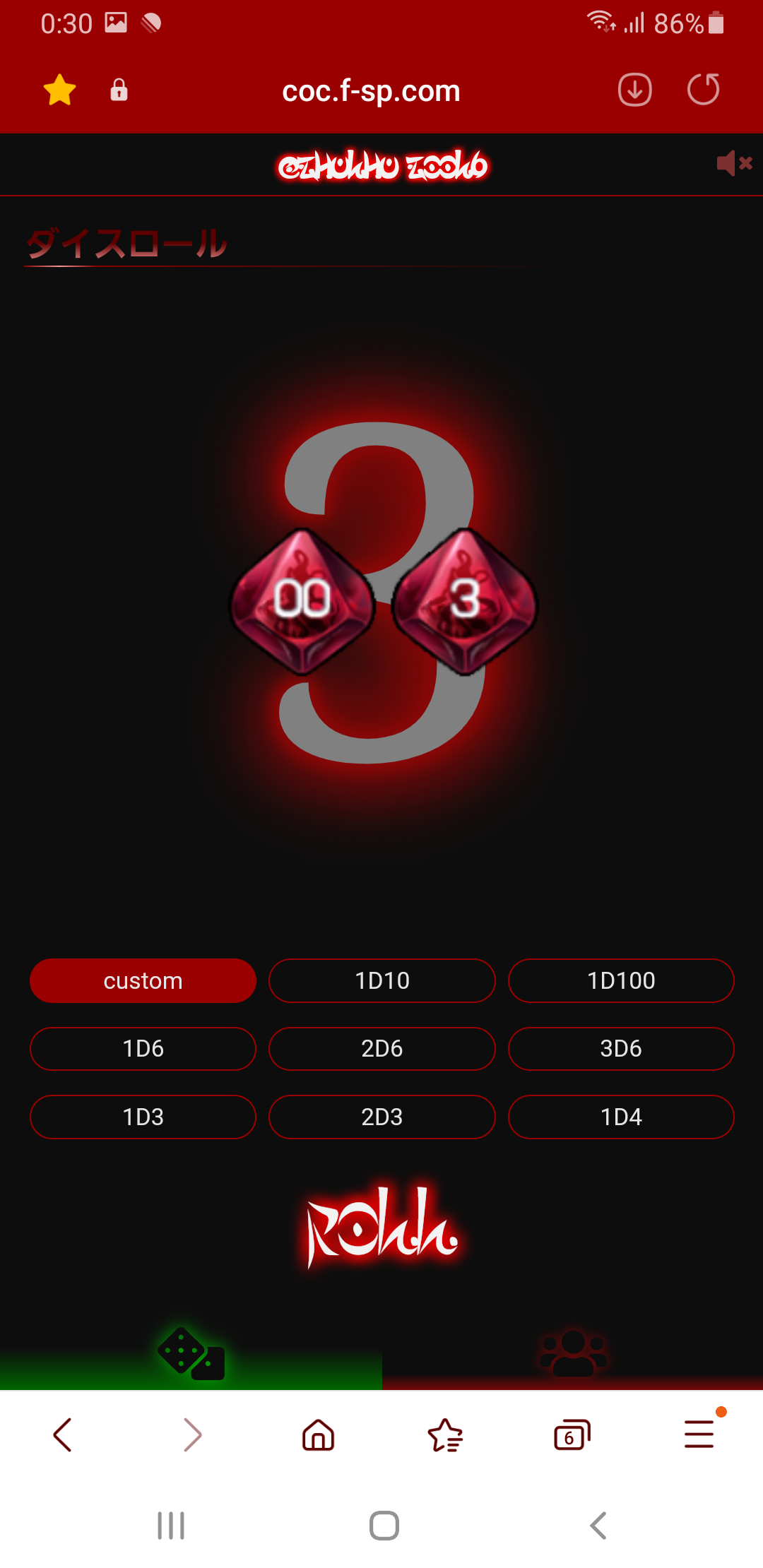Pick the 1D3 dice preset
The height and width of the screenshot is (1568, 763).
[143, 1117]
